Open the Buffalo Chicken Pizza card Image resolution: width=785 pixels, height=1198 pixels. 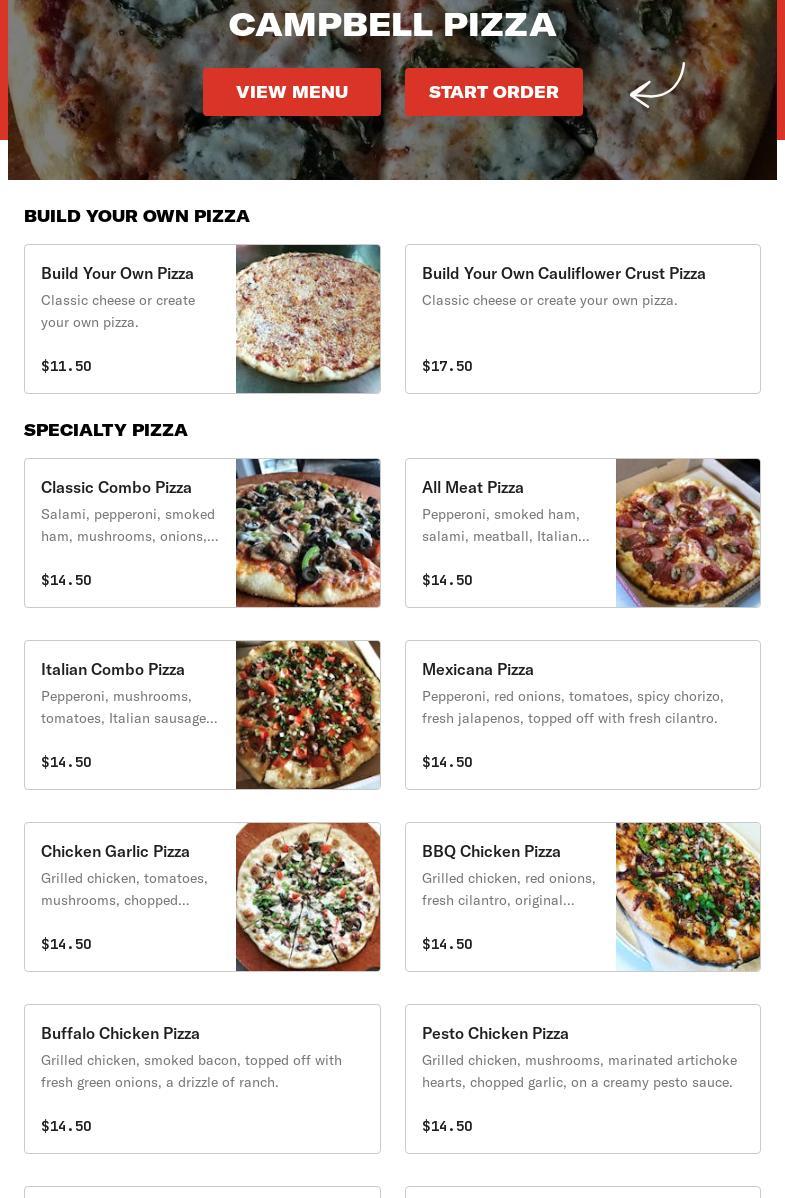(202, 1079)
